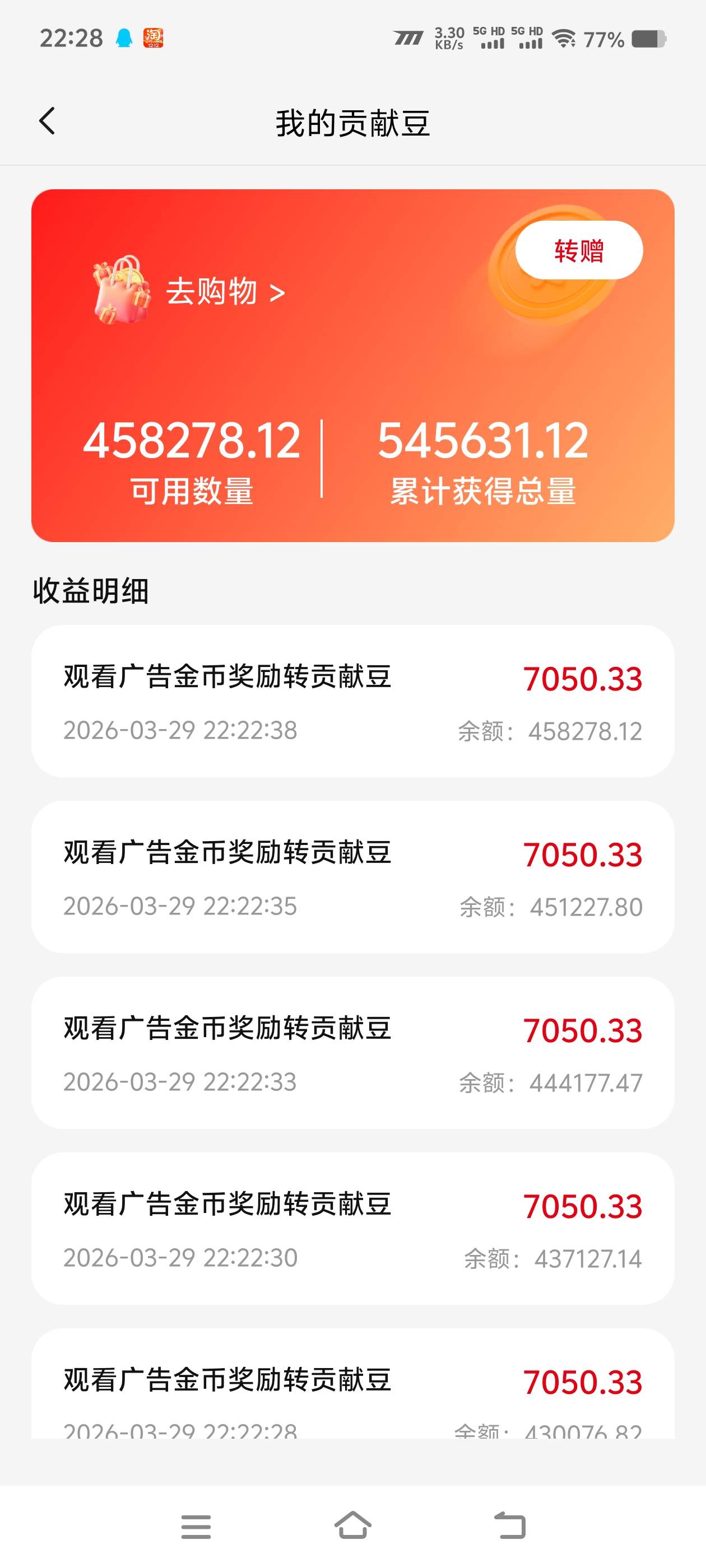Go to the system home screen
This screenshot has width=706, height=1568.
click(x=352, y=1525)
